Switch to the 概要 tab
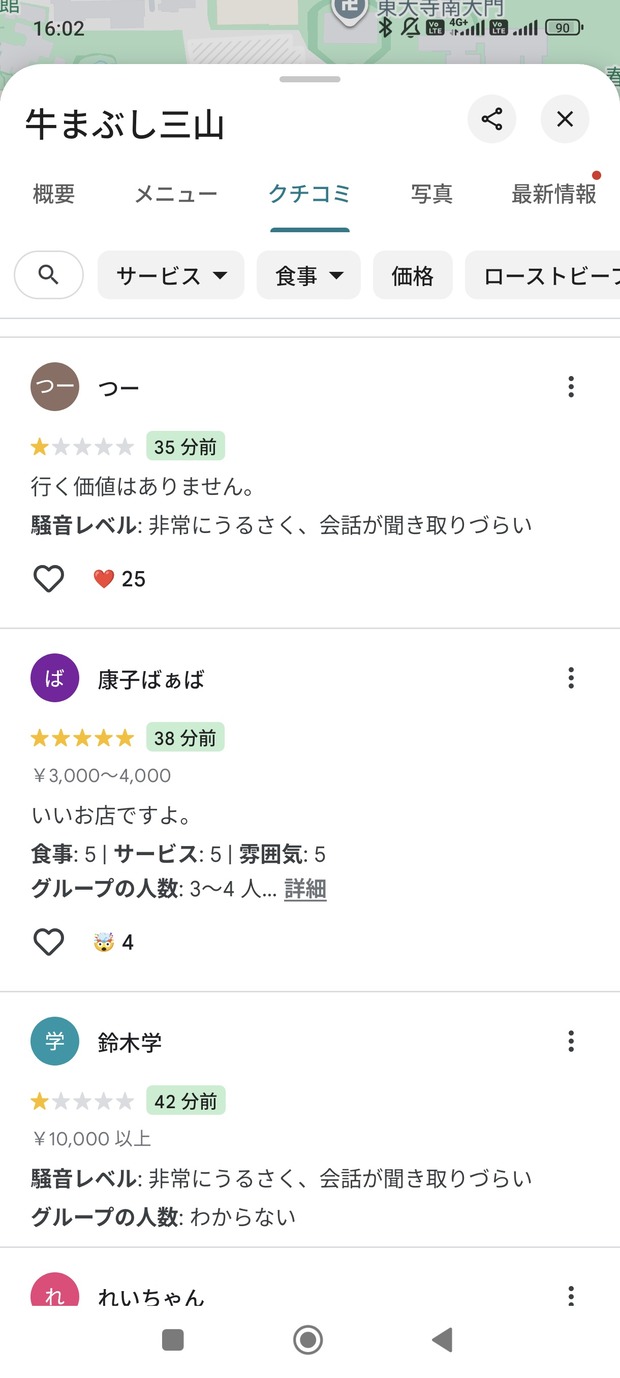This screenshot has height=1378, width=620. click(x=54, y=194)
